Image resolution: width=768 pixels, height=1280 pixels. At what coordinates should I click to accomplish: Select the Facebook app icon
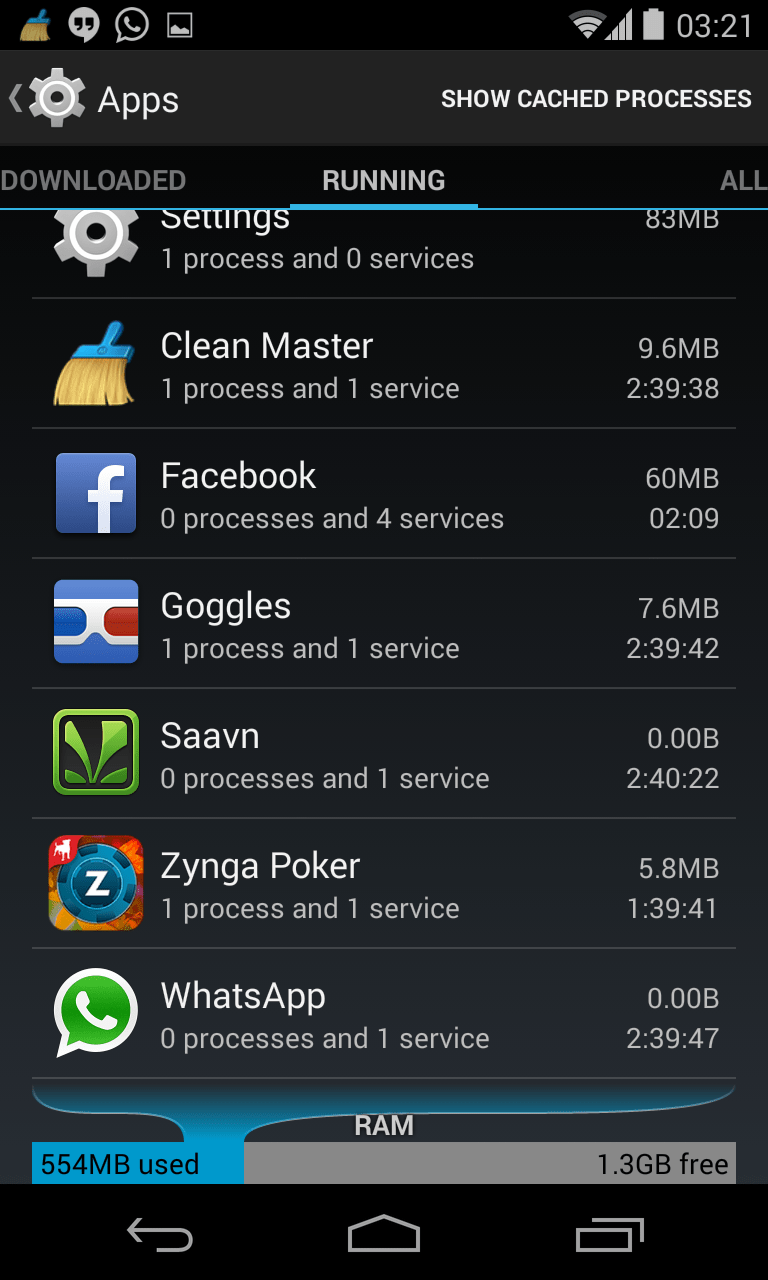click(95, 492)
